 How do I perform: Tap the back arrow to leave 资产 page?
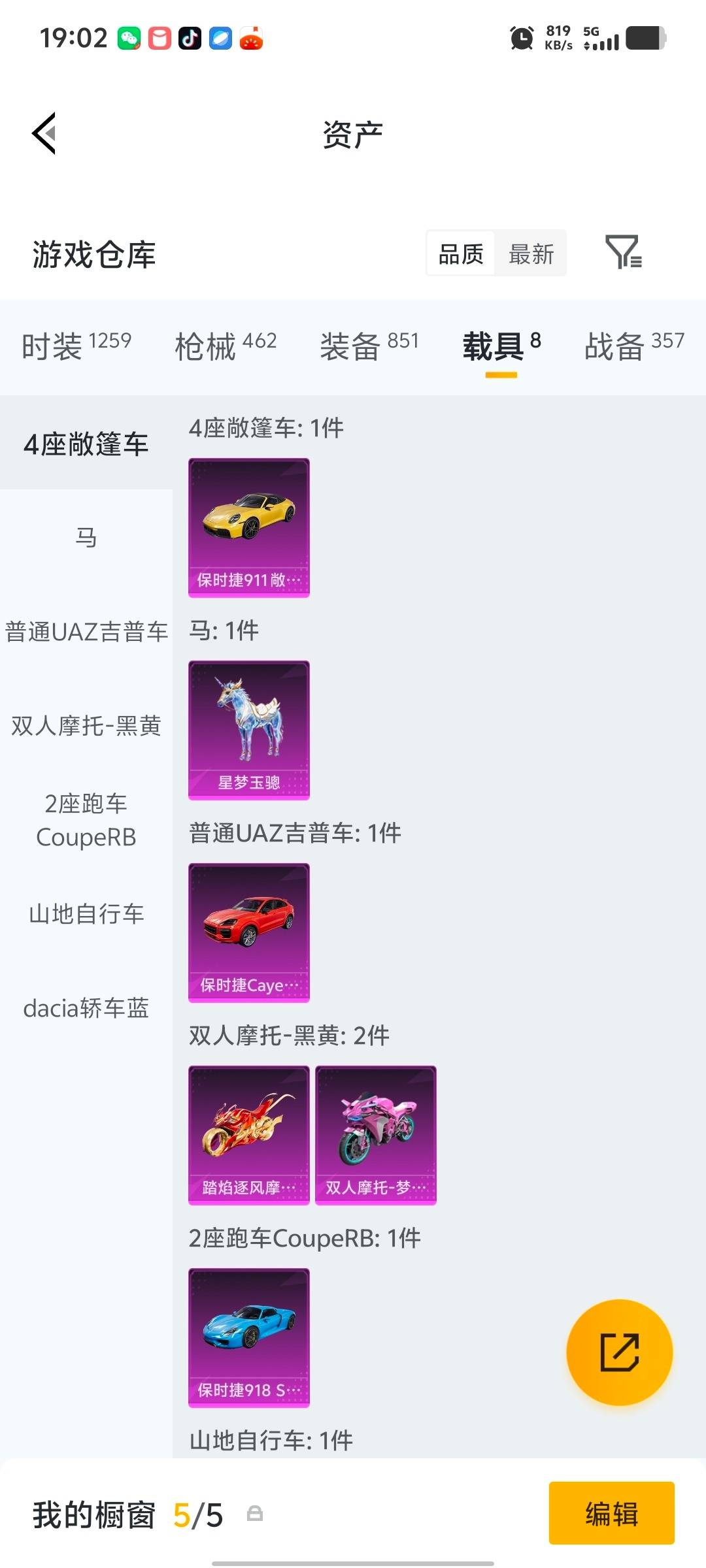click(43, 134)
